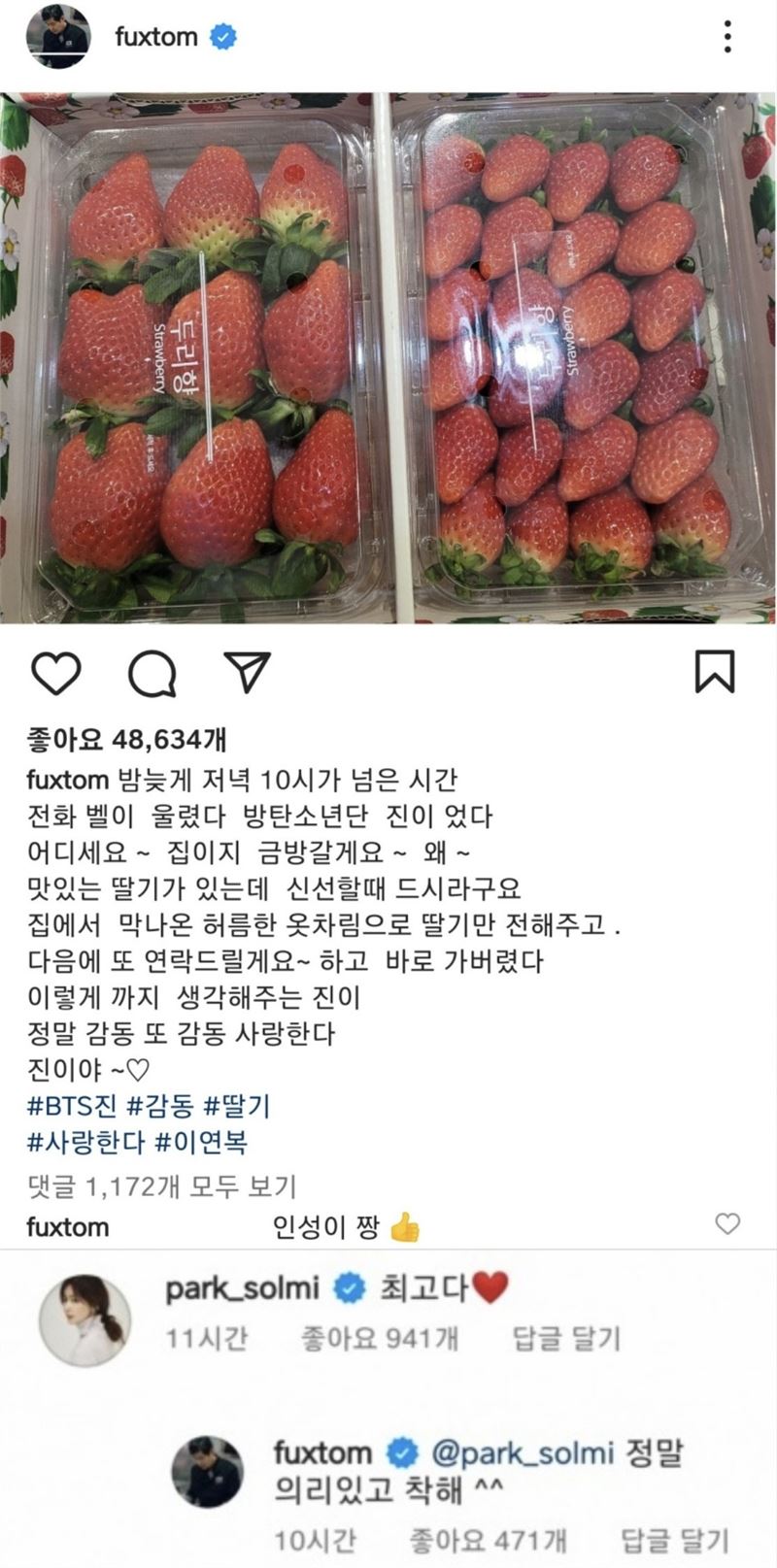Open the post overflow menu
Image resolution: width=777 pixels, height=1568 pixels.
pos(726,38)
